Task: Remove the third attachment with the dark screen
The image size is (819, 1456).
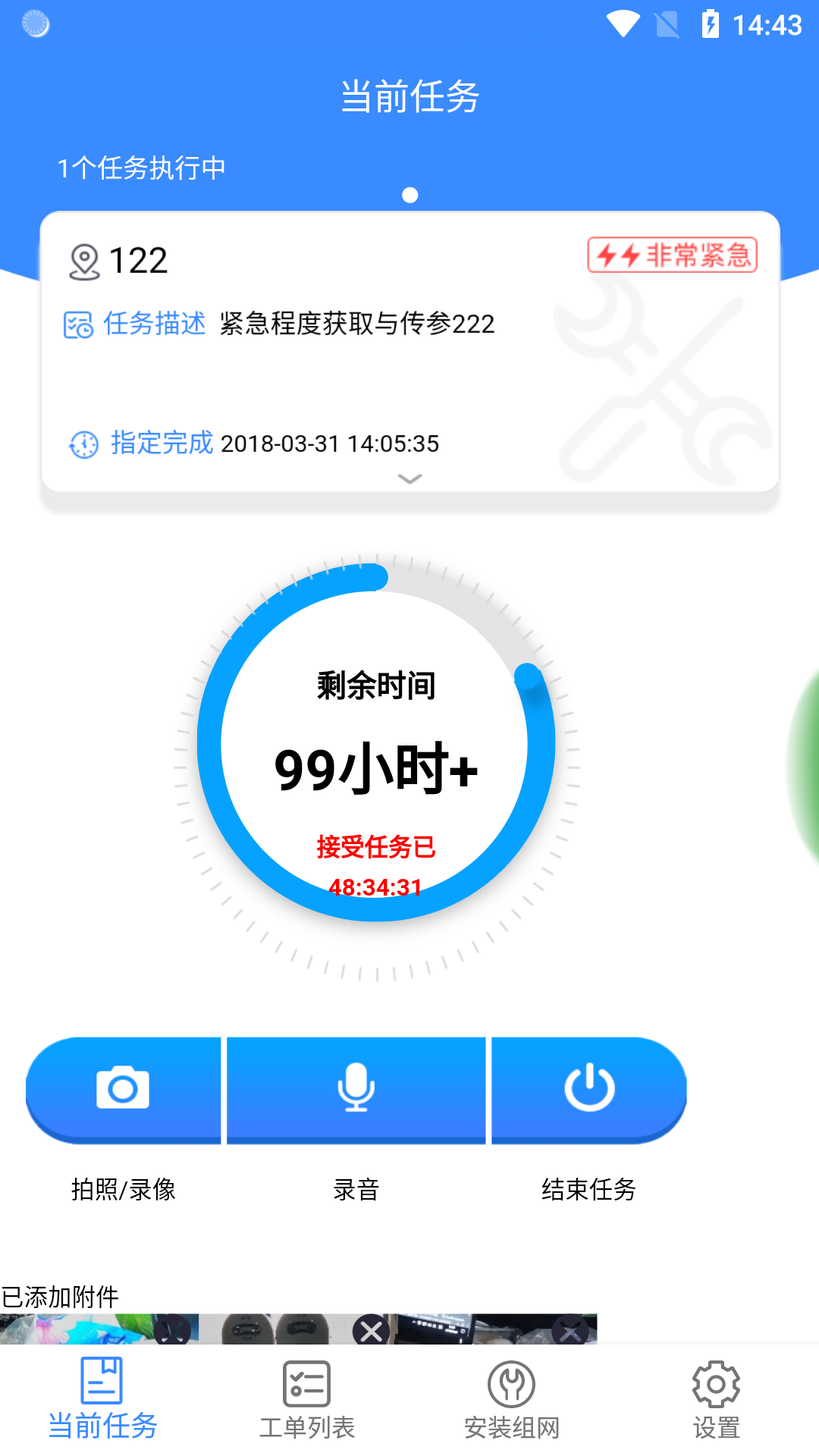Action: click(x=570, y=1330)
